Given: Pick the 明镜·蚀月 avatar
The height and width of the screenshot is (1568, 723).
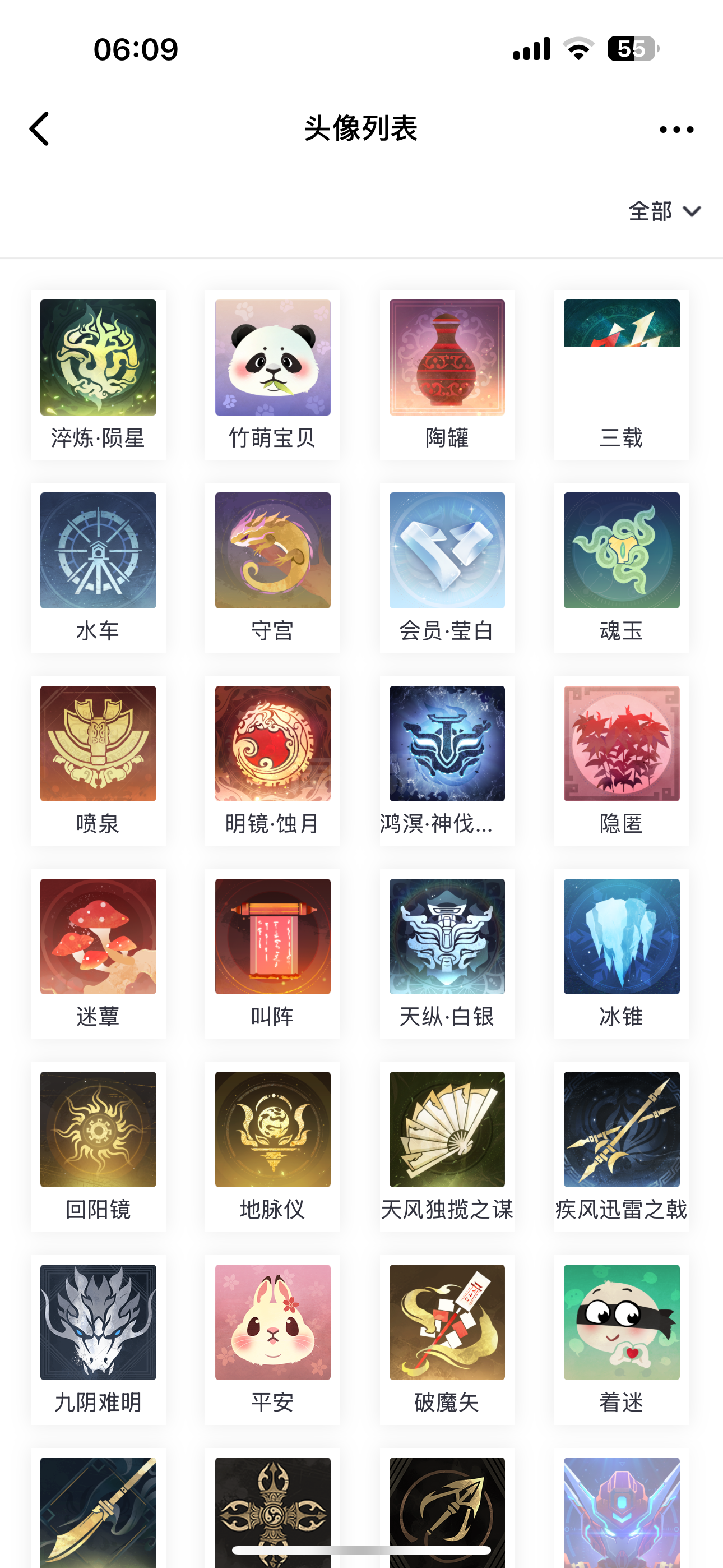Looking at the screenshot, I should pyautogui.click(x=272, y=760).
